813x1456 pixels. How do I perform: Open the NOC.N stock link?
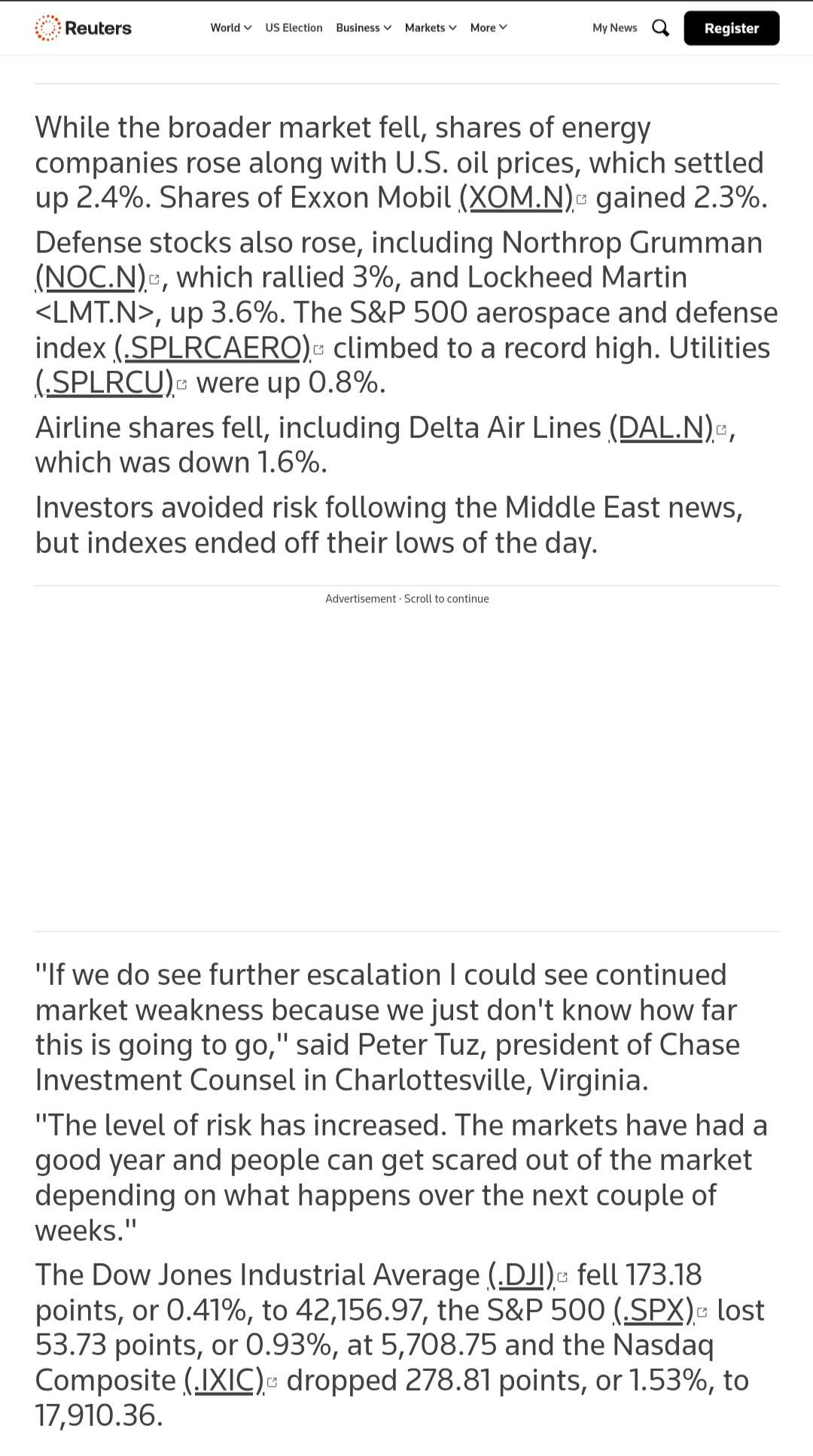[97, 277]
